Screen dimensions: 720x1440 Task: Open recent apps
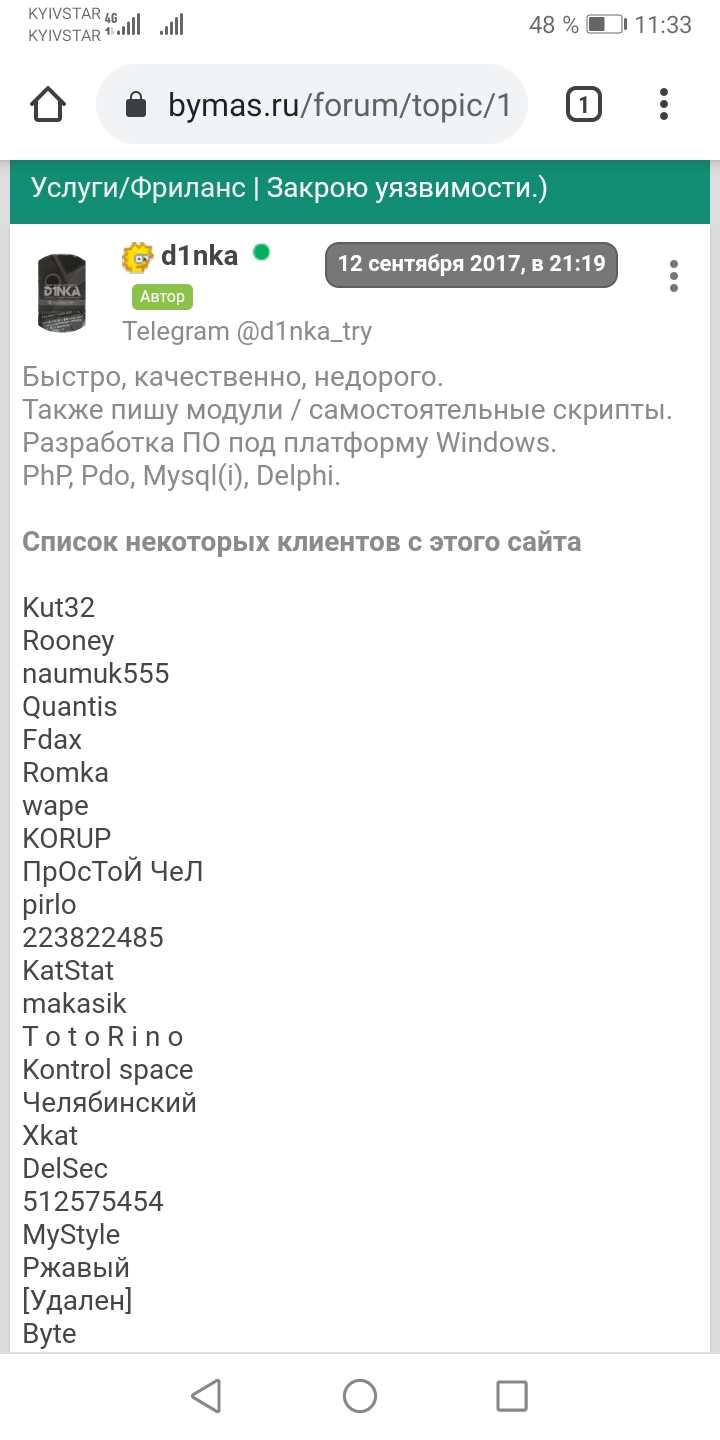(512, 1396)
